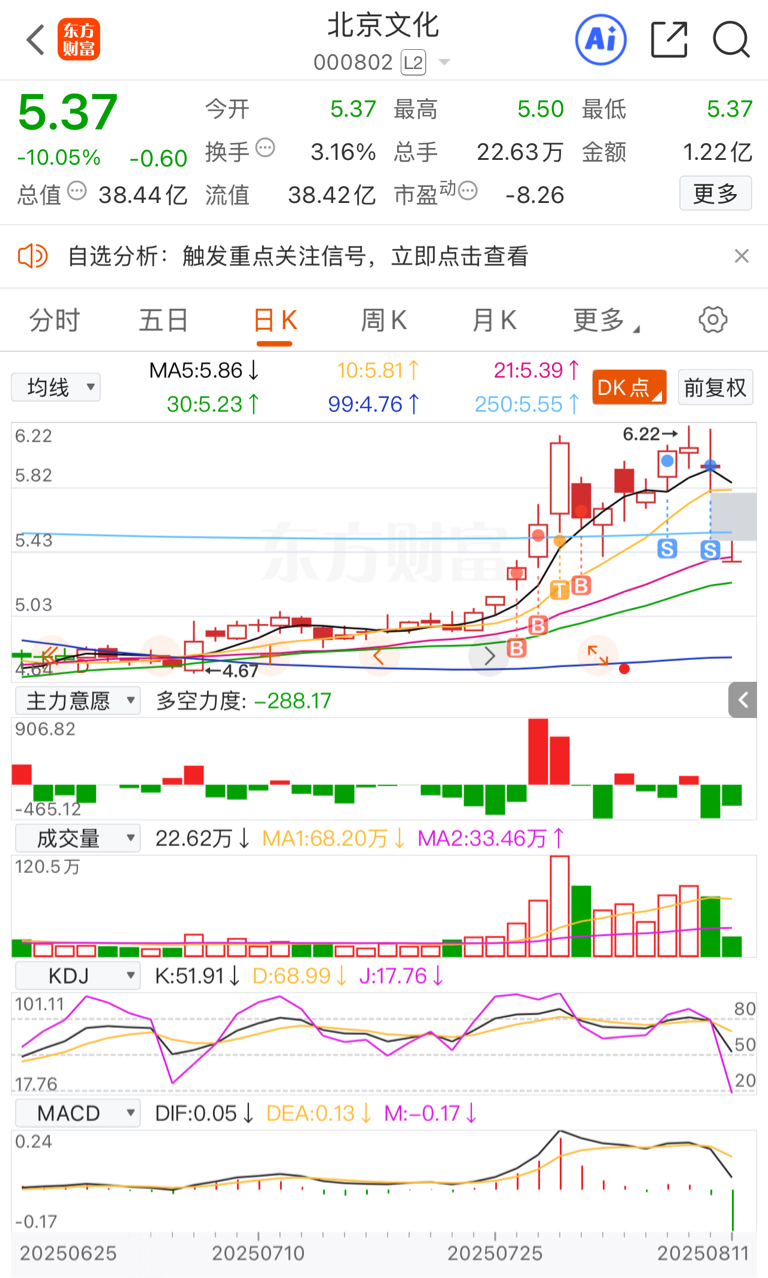Tap 更多 button for more quote data
The width and height of the screenshot is (768, 1278).
tap(715, 194)
